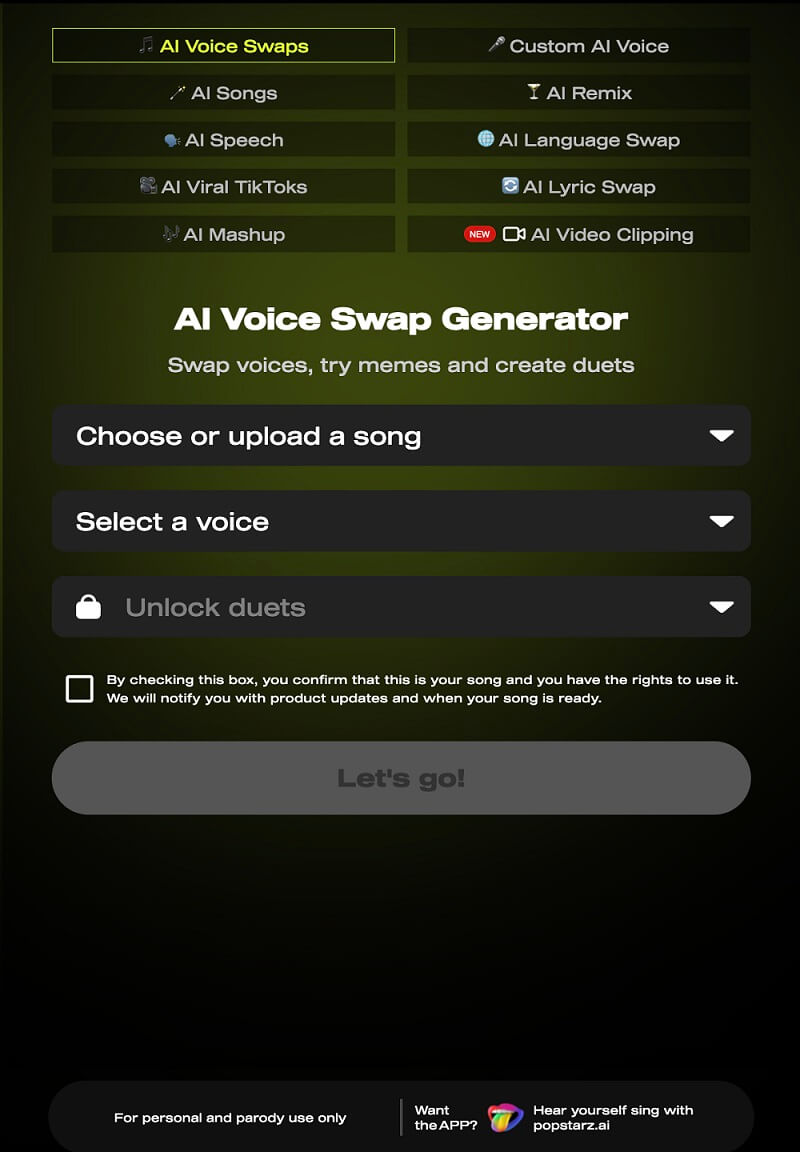Check the song rights confirmation box

point(80,689)
